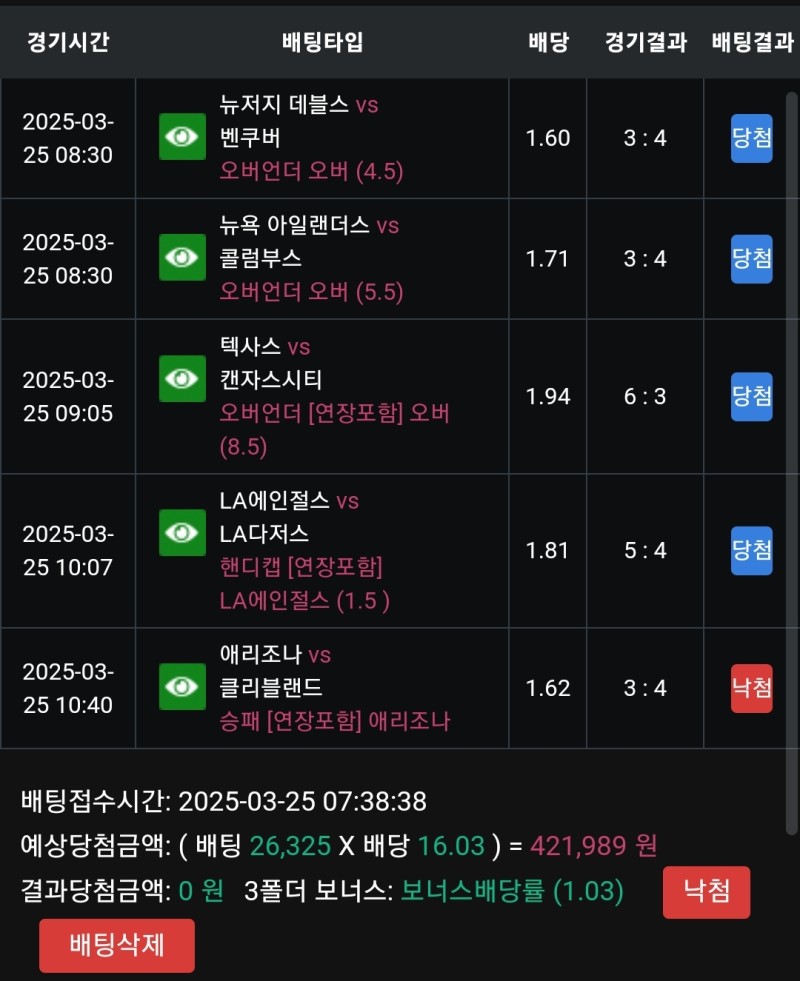Tap the eye icon for 뉴저지 데블스 match

182,137
